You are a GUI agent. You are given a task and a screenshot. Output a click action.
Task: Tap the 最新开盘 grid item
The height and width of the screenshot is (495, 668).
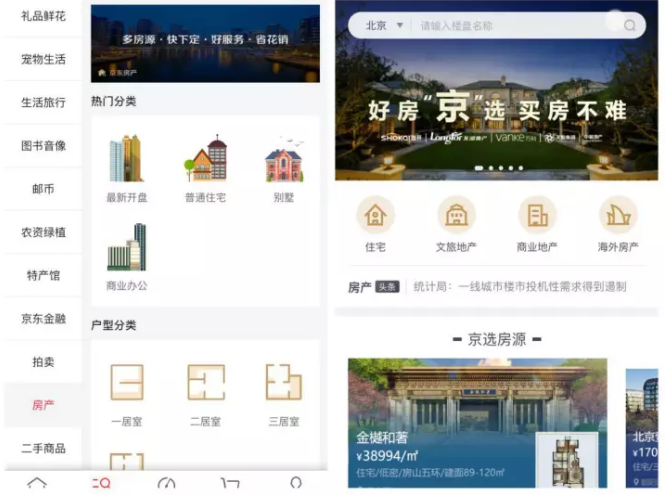(x=127, y=169)
